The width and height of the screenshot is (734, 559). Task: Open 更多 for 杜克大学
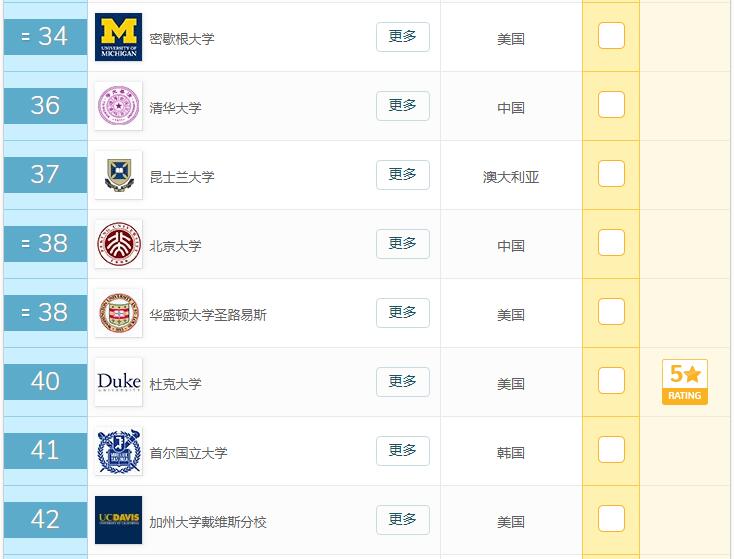[402, 381]
